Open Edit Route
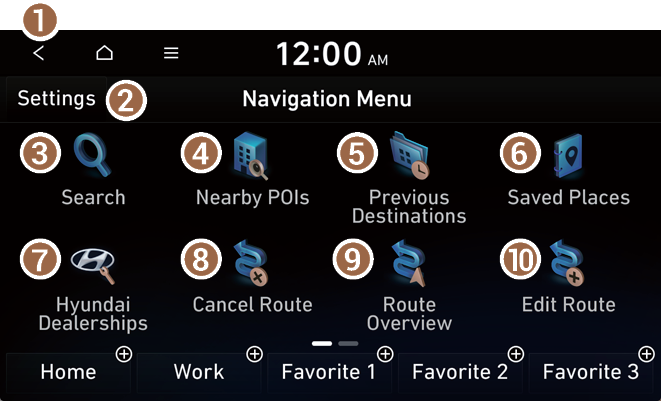This screenshot has height=401, width=661. coord(568,280)
